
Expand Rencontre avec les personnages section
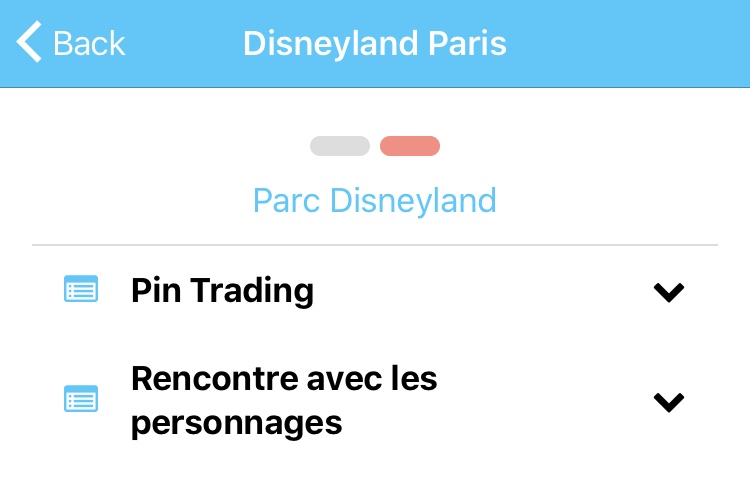coord(668,402)
